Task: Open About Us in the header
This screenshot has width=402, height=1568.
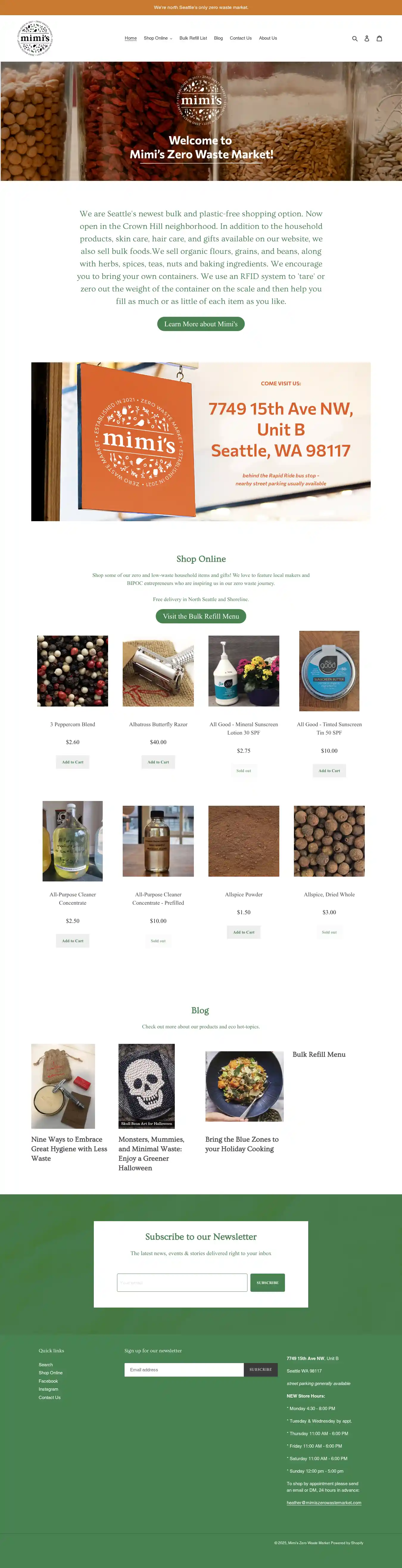Action: (268, 38)
